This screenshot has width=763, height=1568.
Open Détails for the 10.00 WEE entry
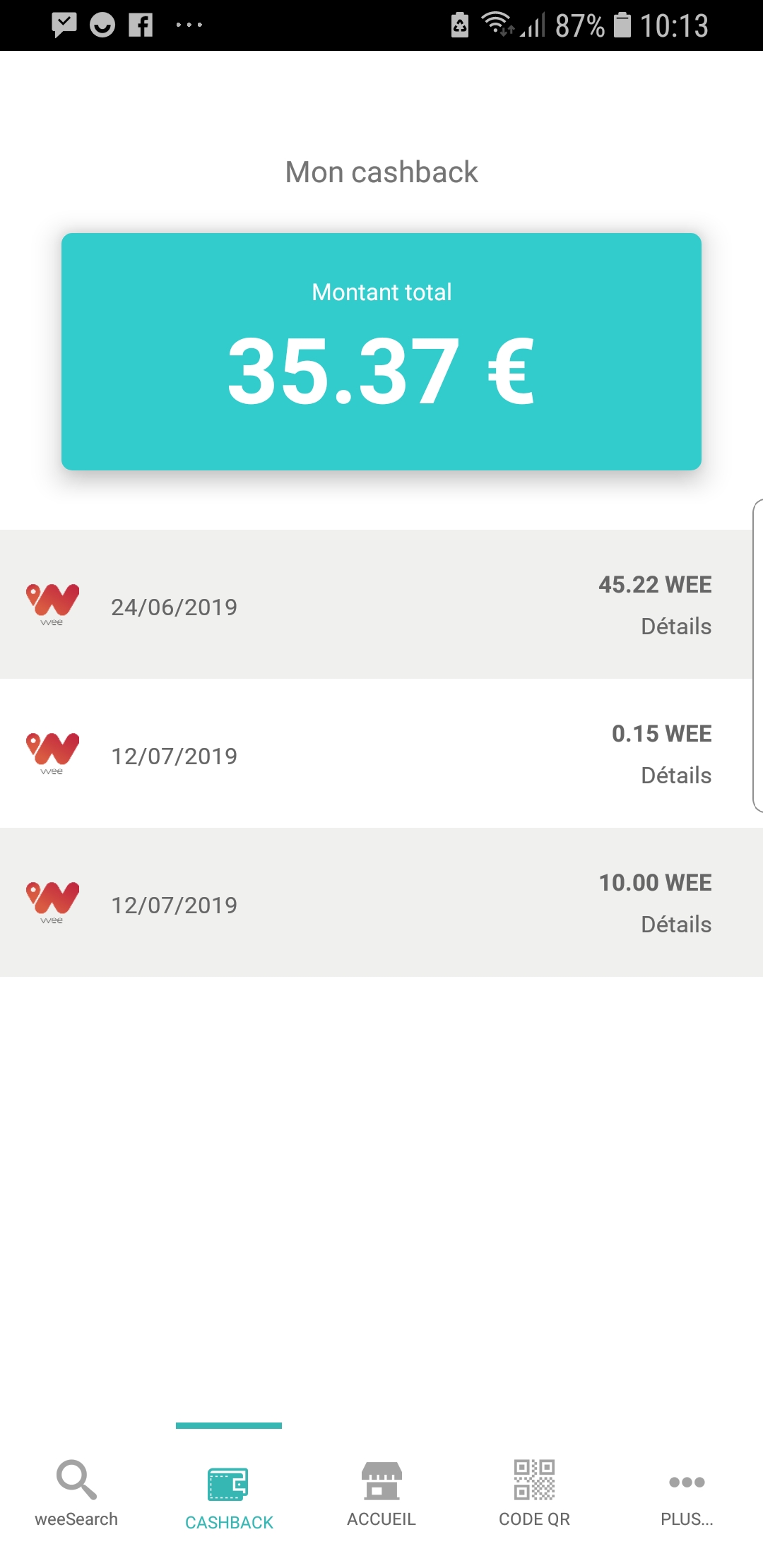[675, 924]
